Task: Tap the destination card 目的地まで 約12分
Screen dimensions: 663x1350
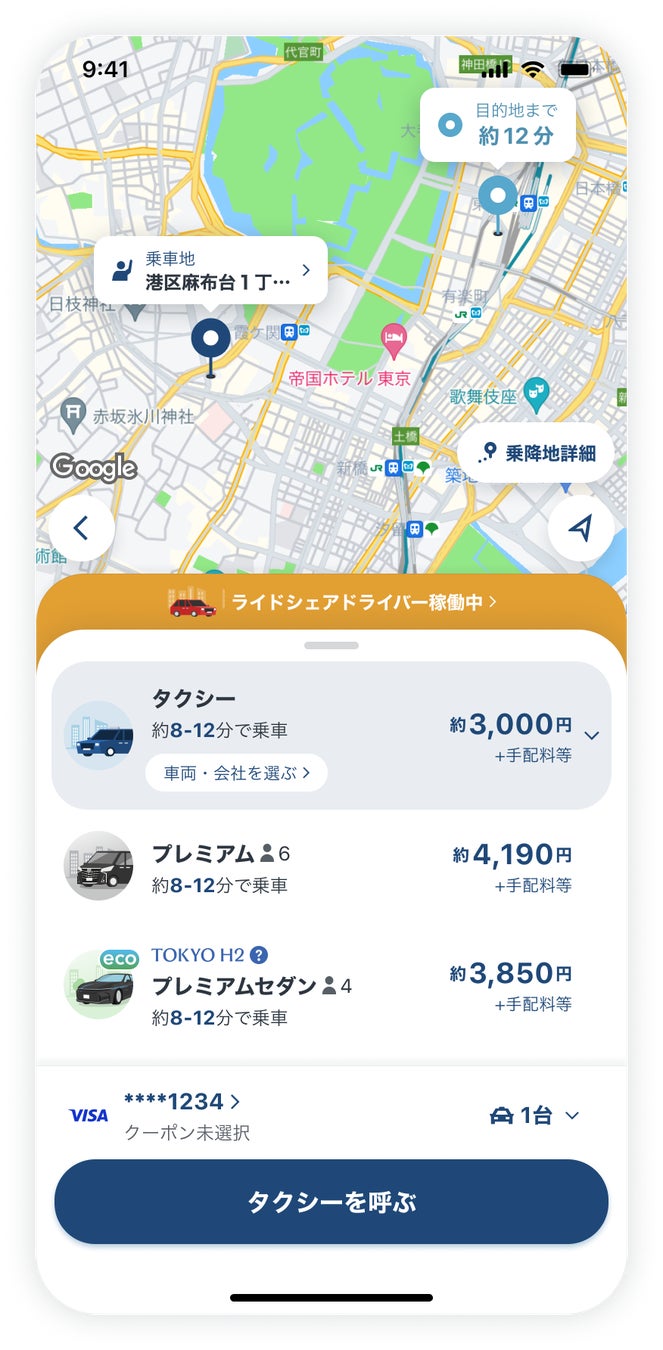Action: pyautogui.click(x=498, y=125)
